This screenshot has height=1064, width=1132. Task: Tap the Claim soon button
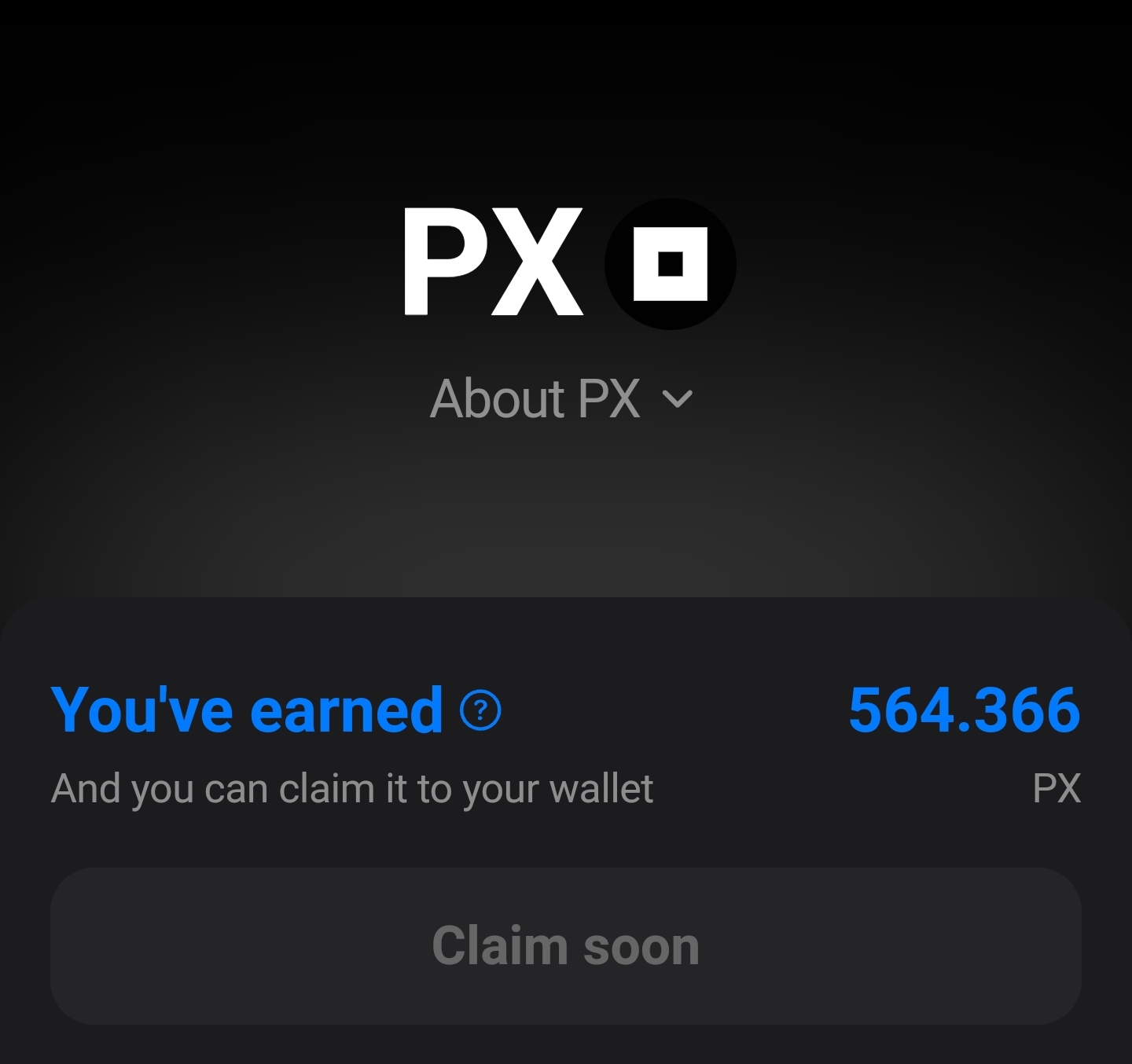point(566,945)
